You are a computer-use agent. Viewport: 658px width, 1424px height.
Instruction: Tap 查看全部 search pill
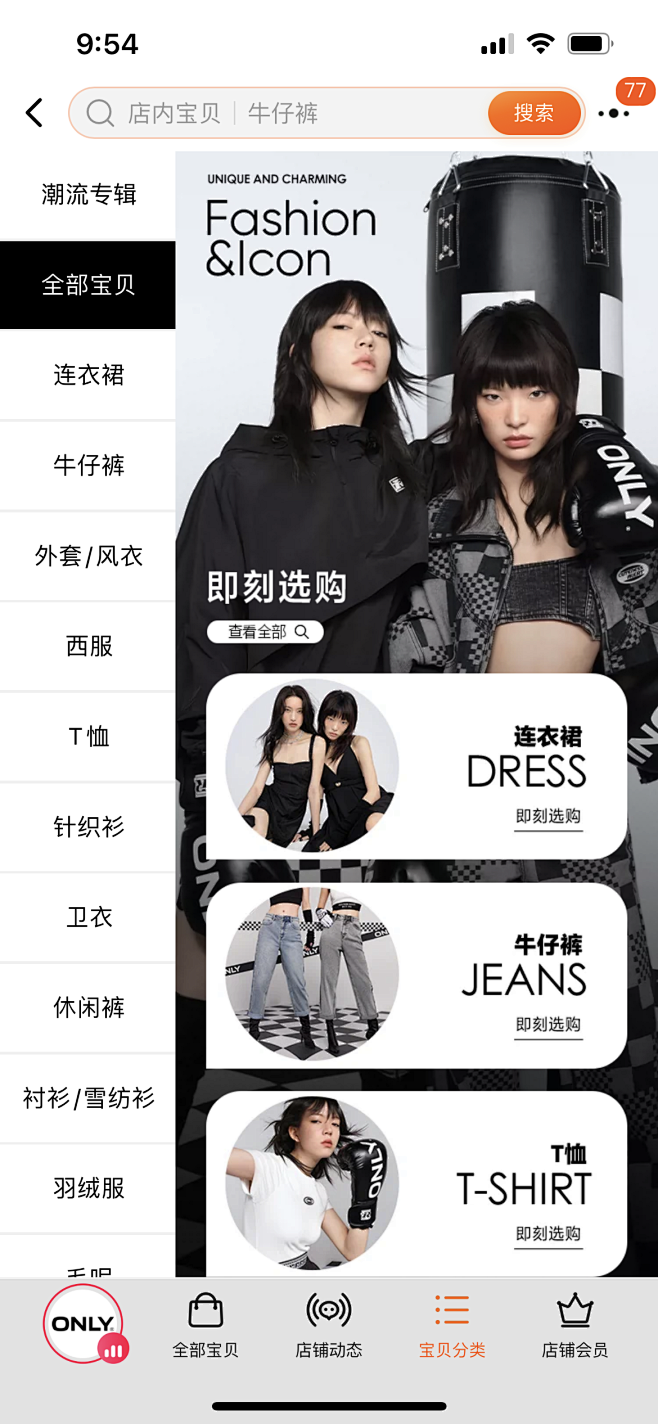(265, 632)
